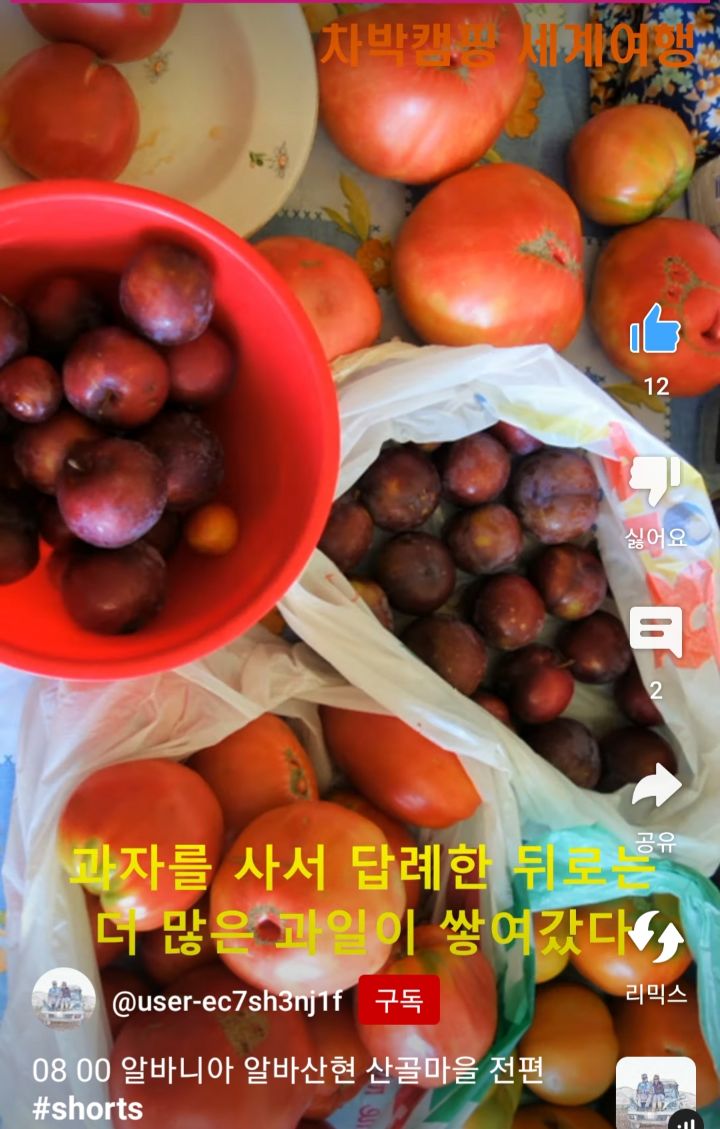Tap the dislike (싫어요) thumbs-down icon
Image resolution: width=720 pixels, height=1129 pixels.
click(655, 481)
